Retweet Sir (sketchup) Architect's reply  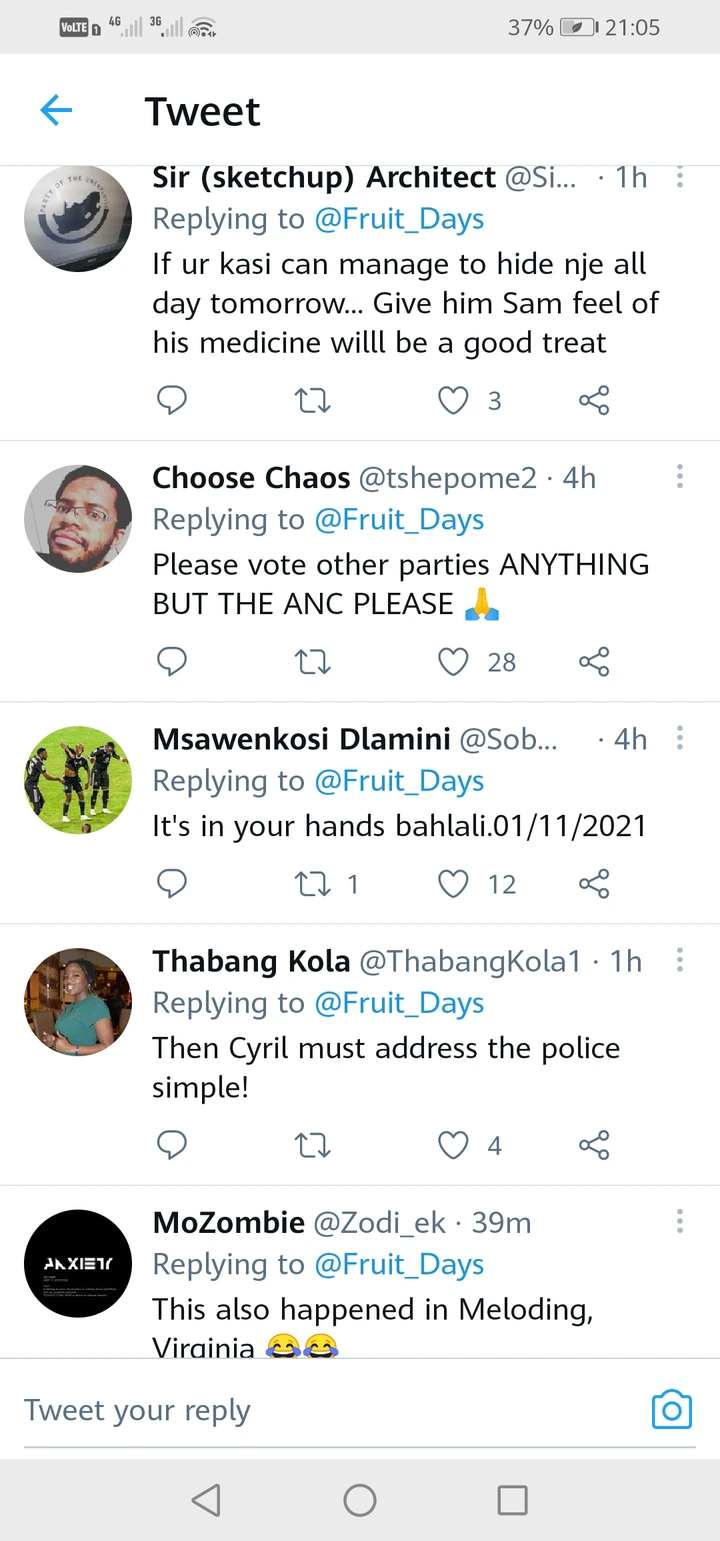click(313, 401)
